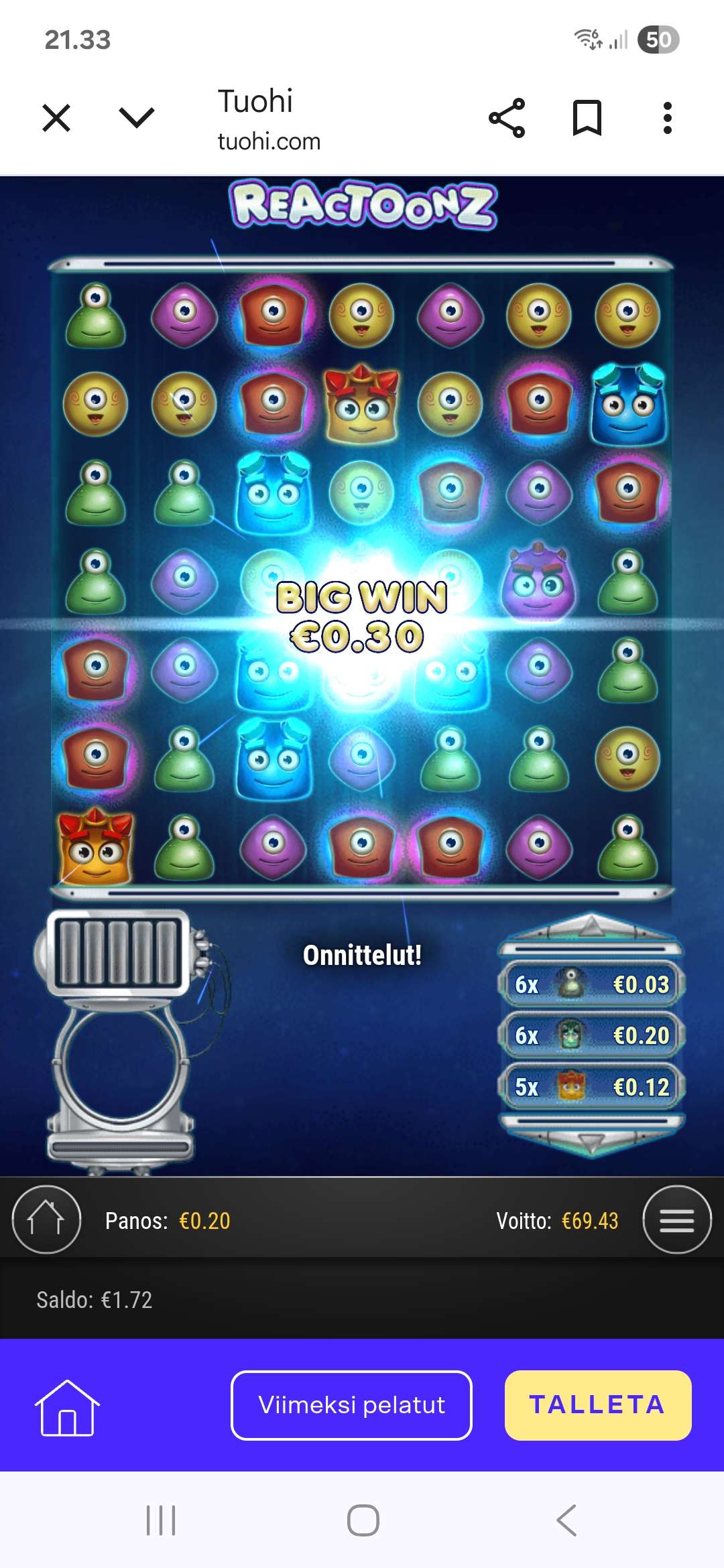
Task: Open the game hamburger menu
Action: point(676,1220)
